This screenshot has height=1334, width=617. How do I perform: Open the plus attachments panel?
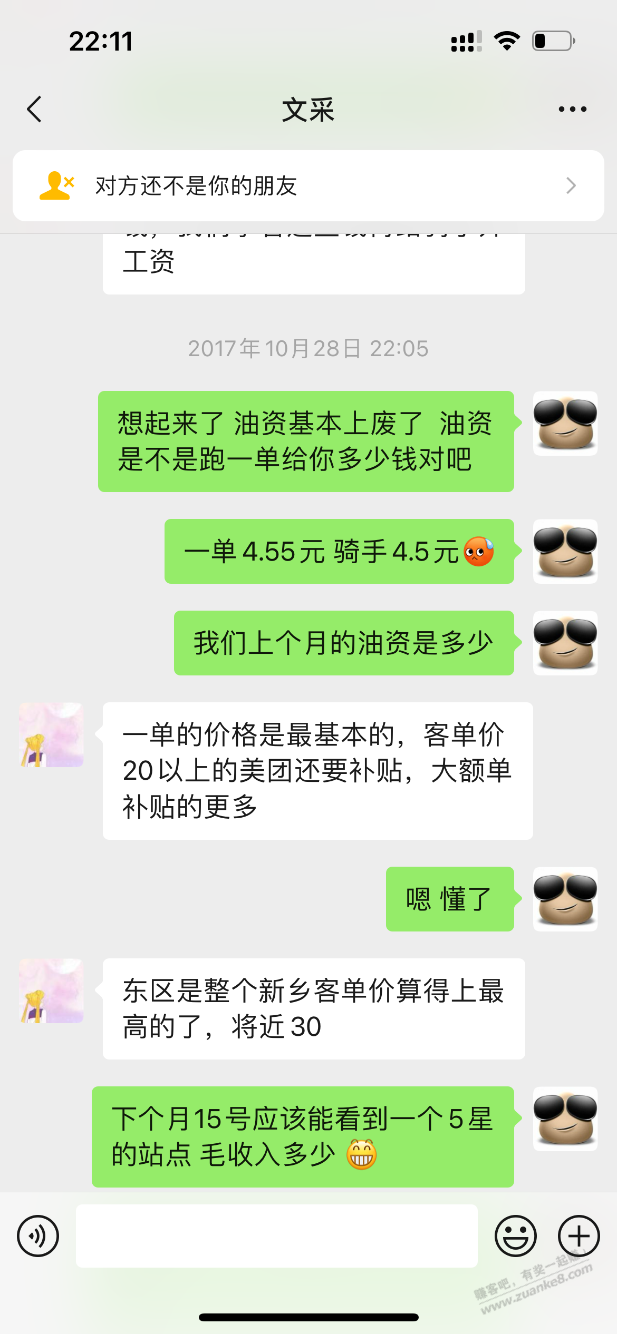[x=578, y=1236]
